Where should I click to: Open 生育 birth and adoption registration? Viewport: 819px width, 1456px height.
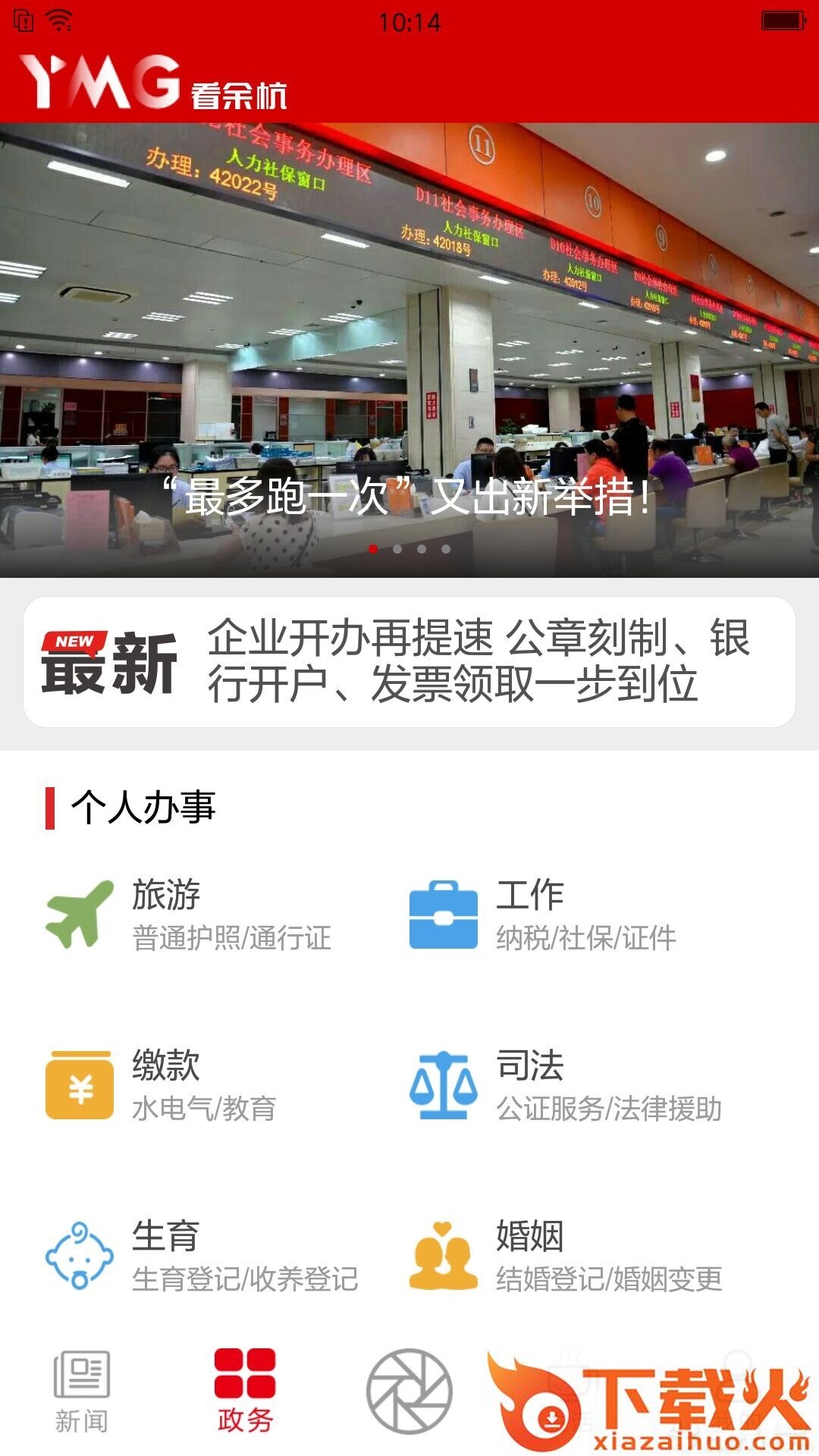[202, 1256]
